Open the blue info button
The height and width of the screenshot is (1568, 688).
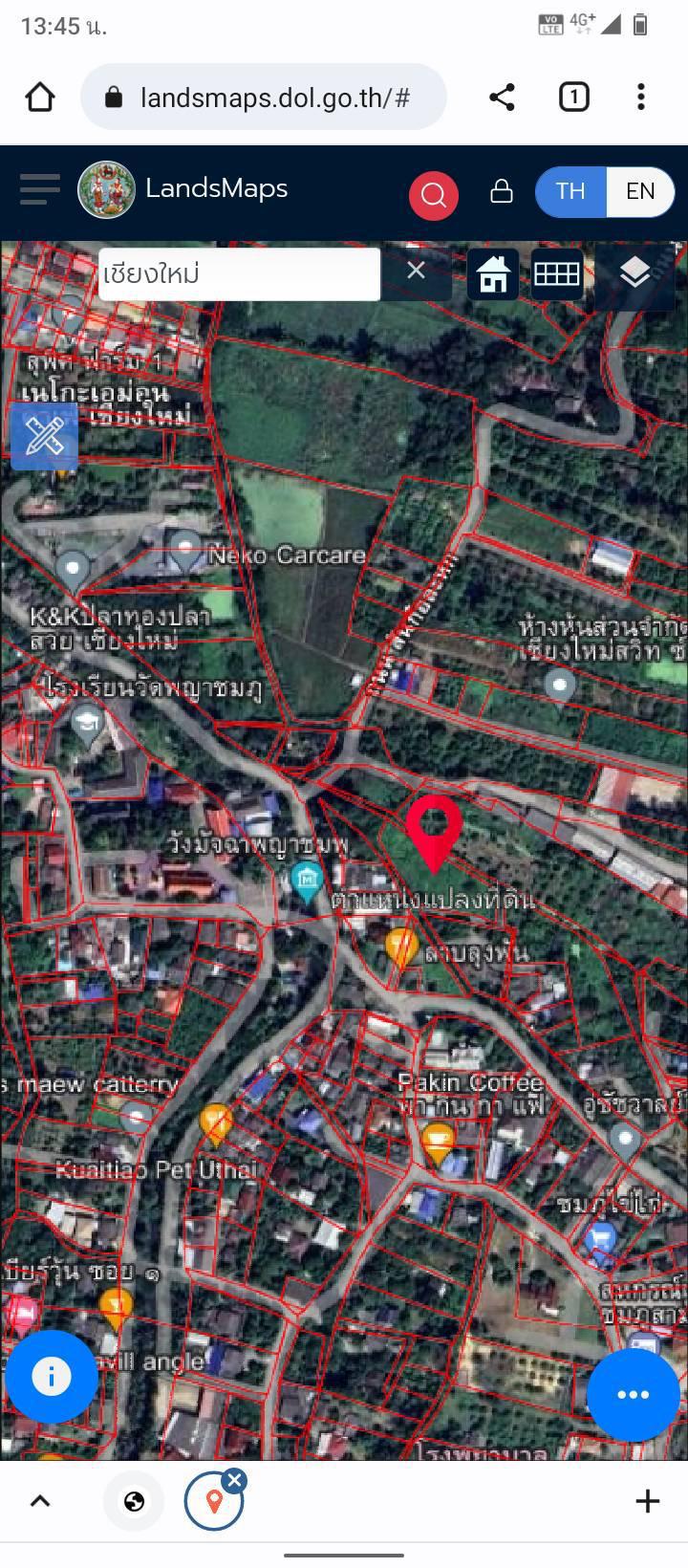pyautogui.click(x=52, y=1376)
